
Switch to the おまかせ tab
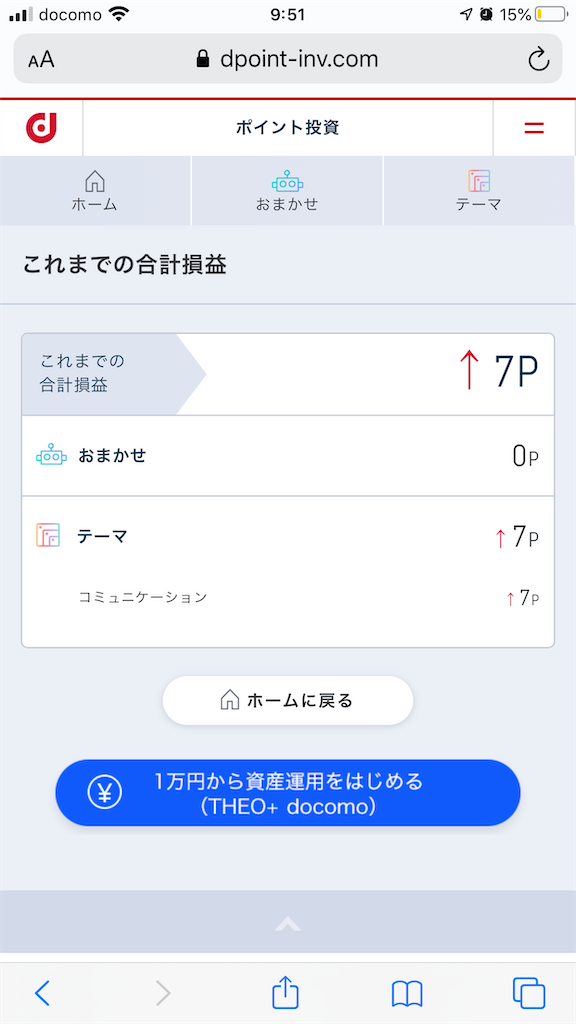click(x=287, y=191)
